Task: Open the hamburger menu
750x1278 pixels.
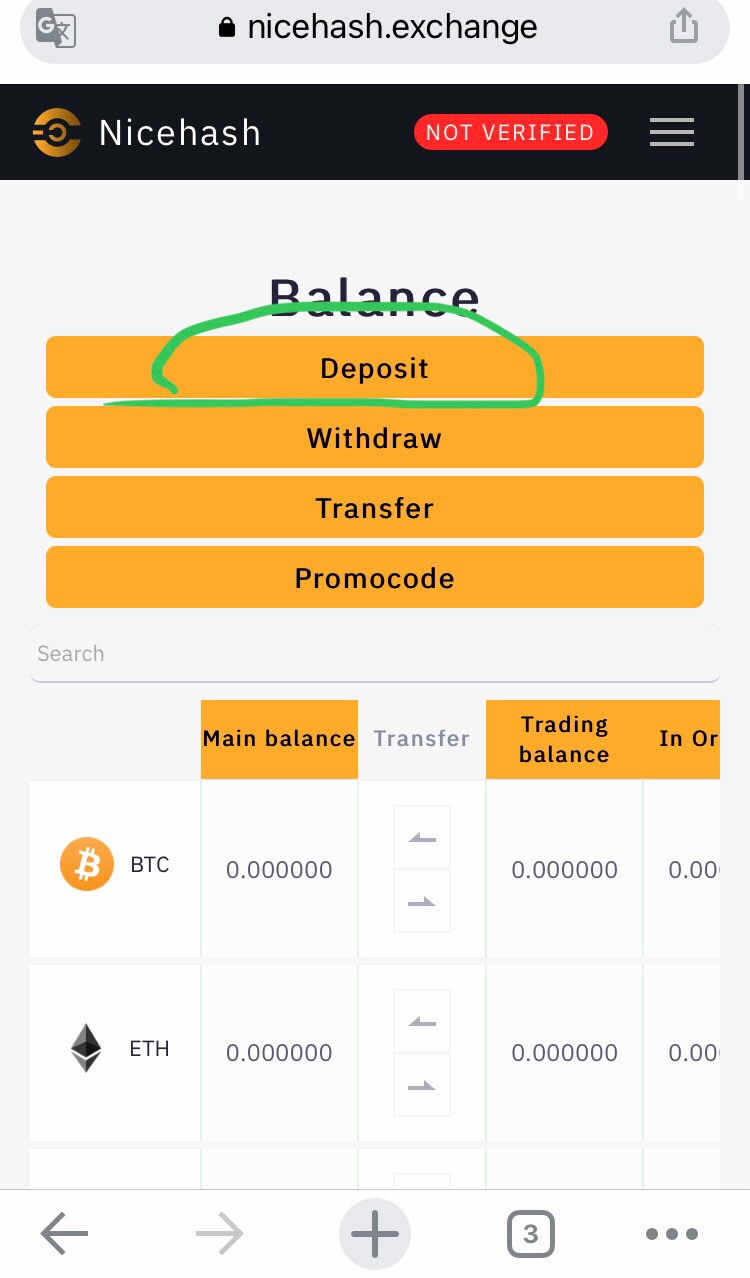Action: coord(671,132)
